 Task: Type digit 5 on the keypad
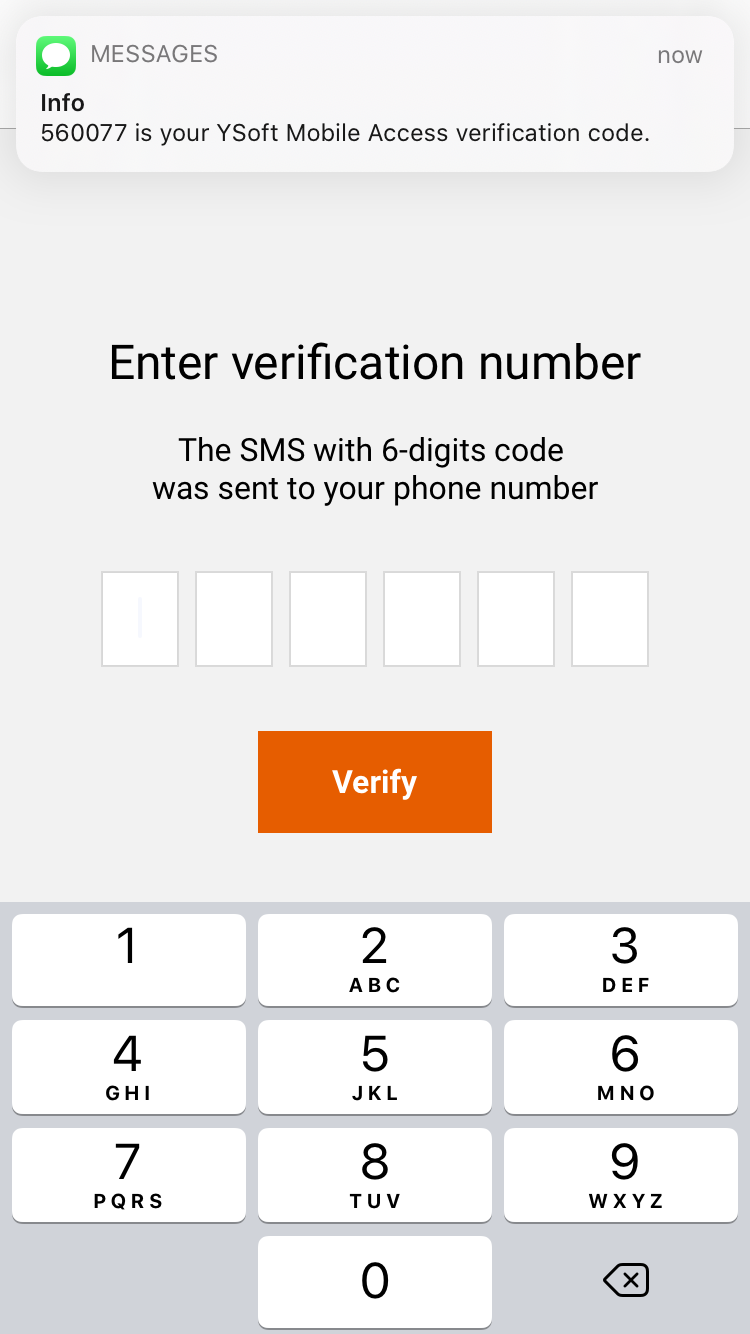pos(375,1066)
